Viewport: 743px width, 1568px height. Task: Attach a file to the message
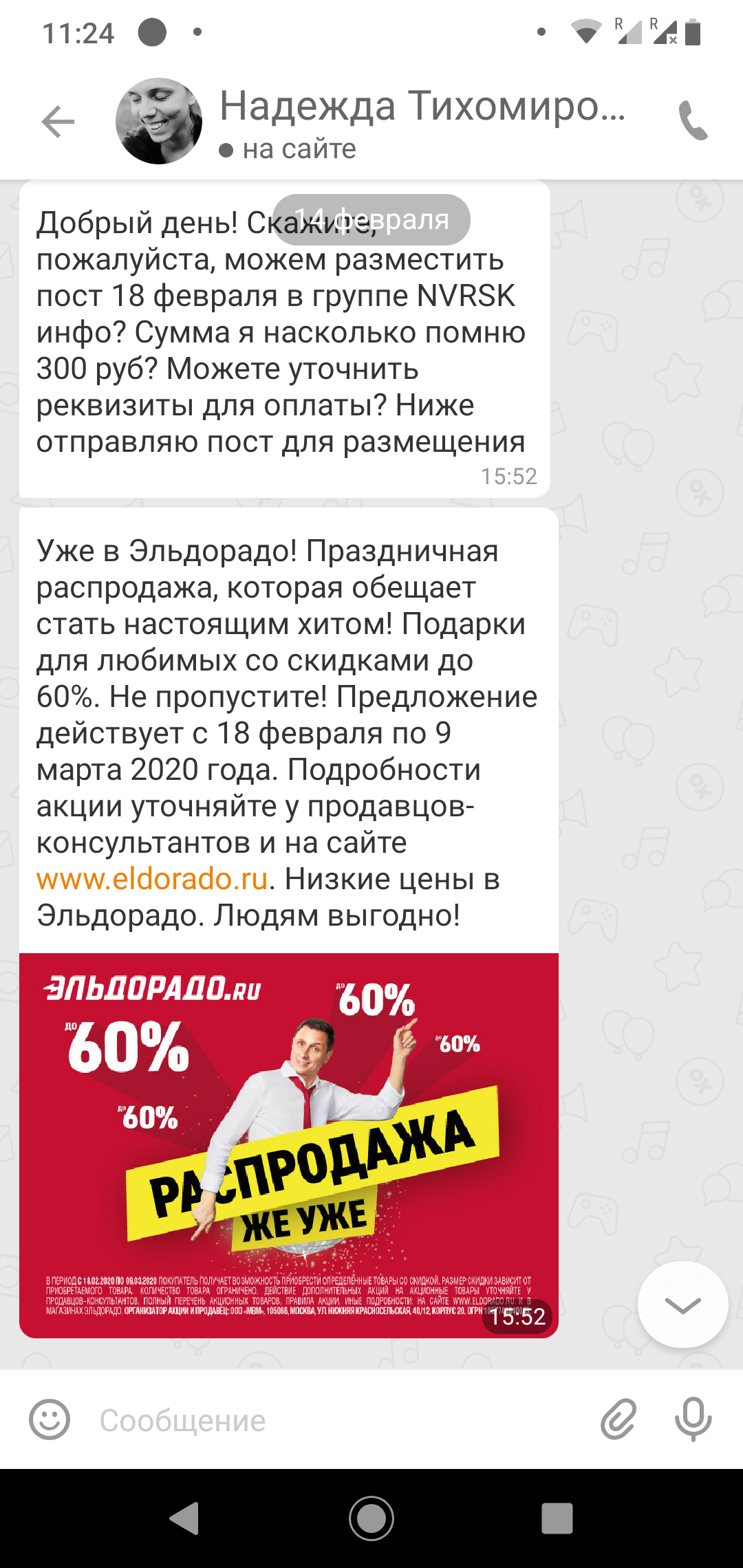pyautogui.click(x=618, y=1419)
